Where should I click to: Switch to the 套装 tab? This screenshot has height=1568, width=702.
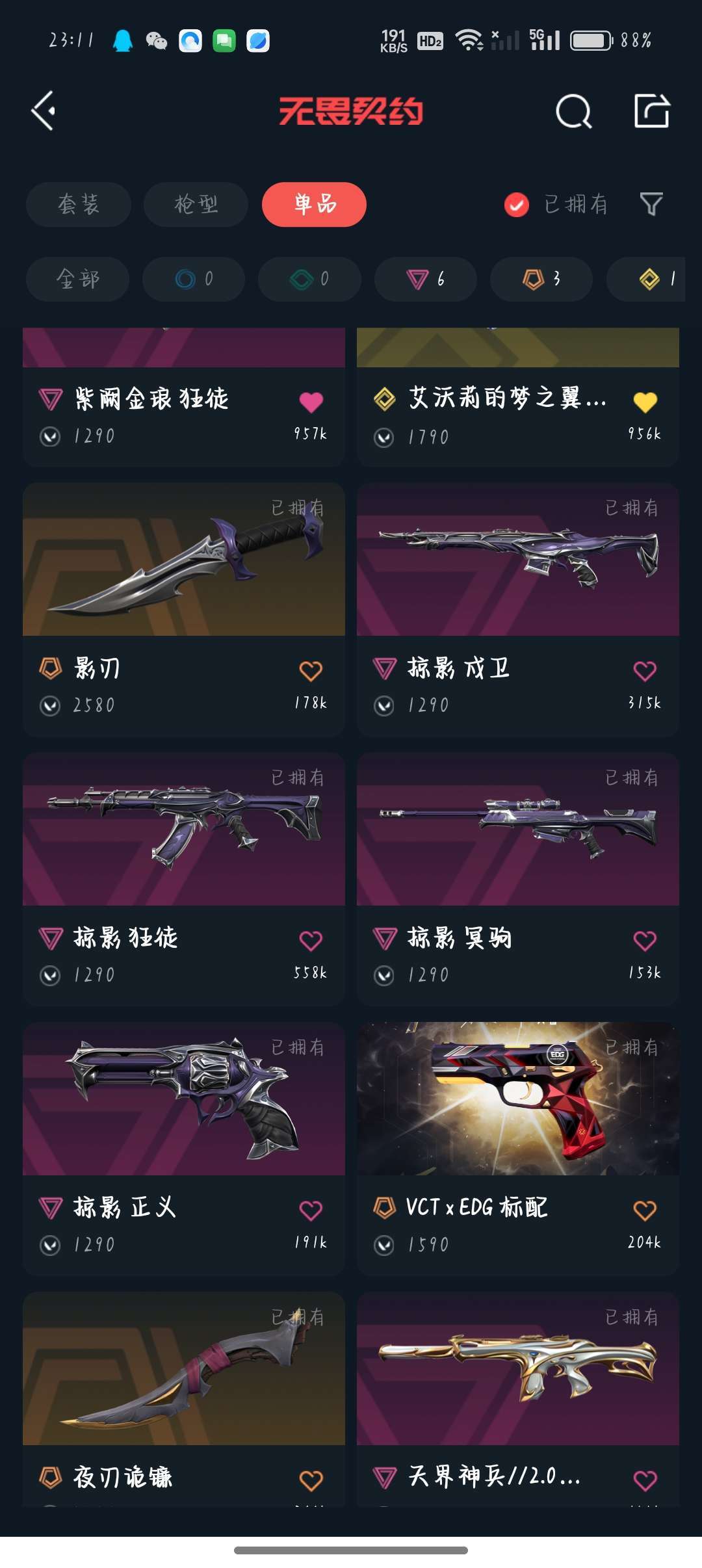click(x=79, y=204)
